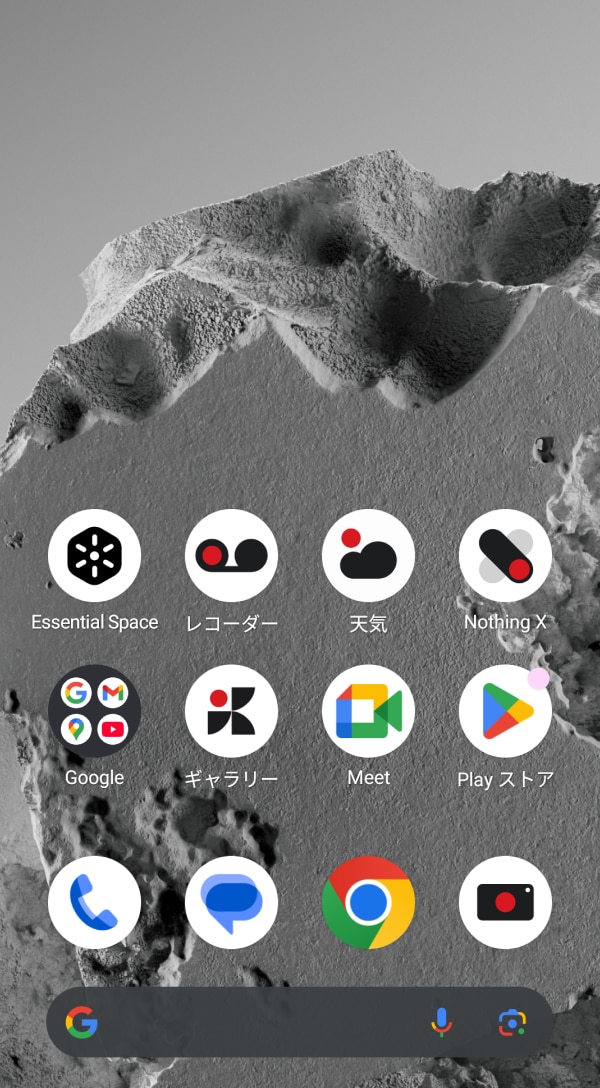Open Google Lens from the search bar
The image size is (600, 1088).
[512, 1022]
